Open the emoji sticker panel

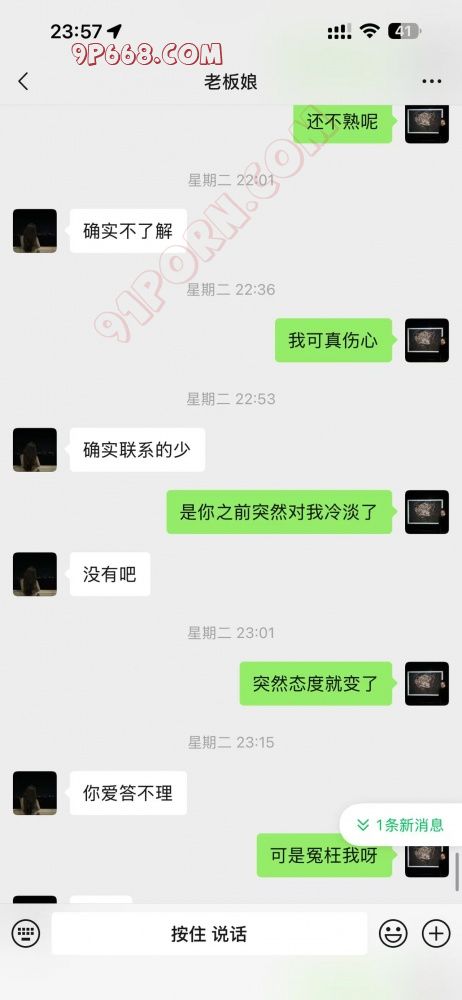(x=393, y=934)
